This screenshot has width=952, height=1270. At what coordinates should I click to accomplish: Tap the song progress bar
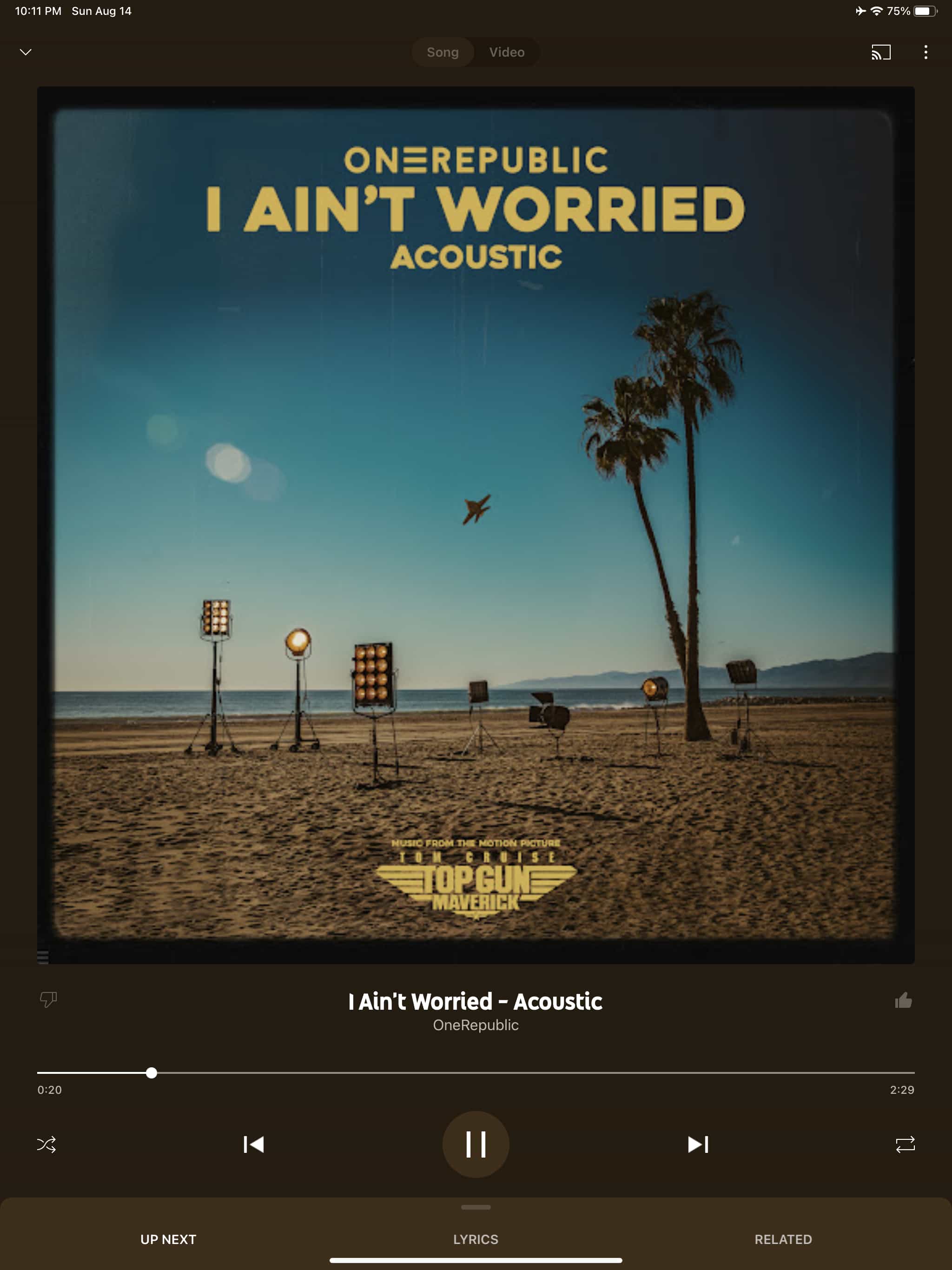(x=517, y=1072)
